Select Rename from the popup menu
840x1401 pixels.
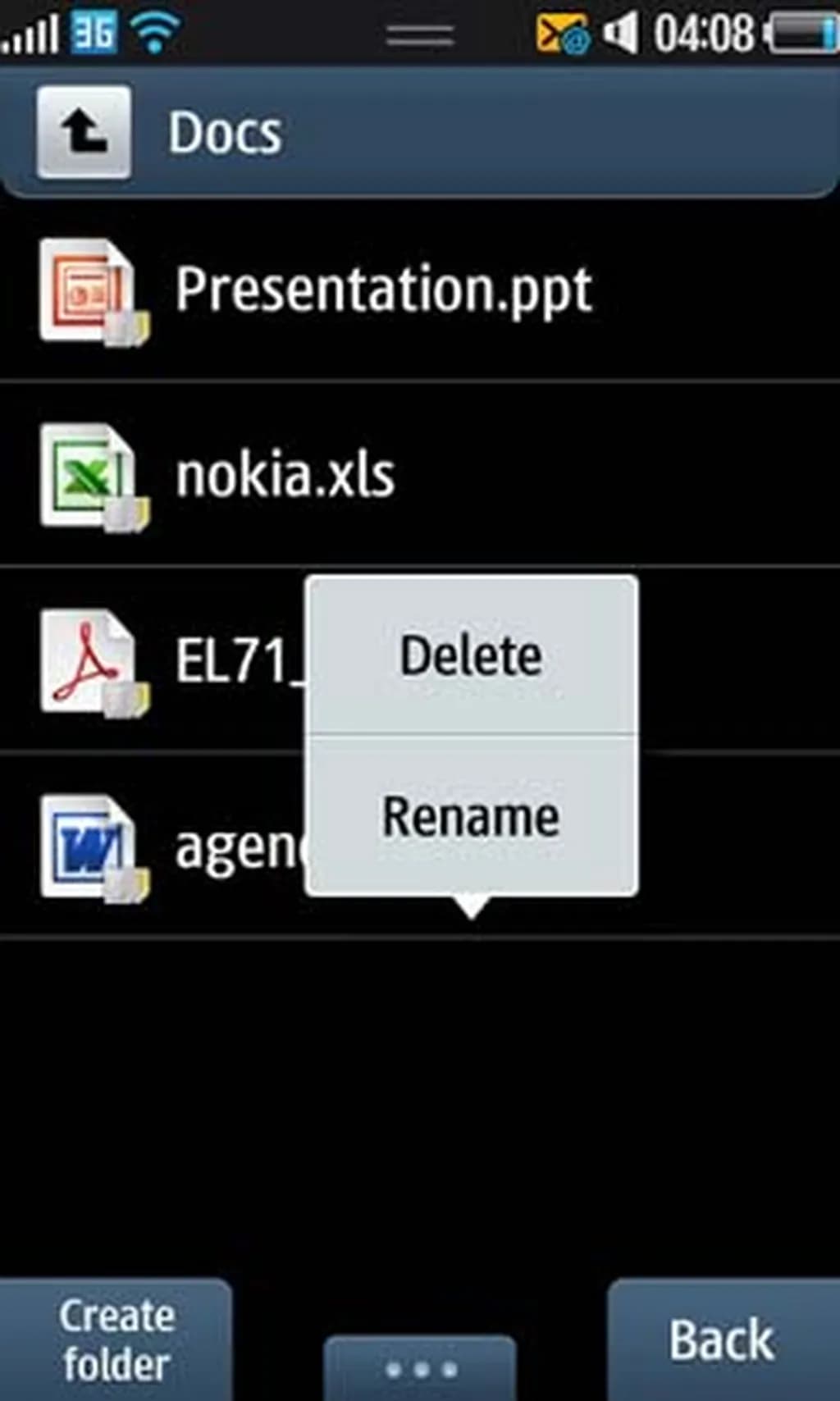(x=471, y=817)
